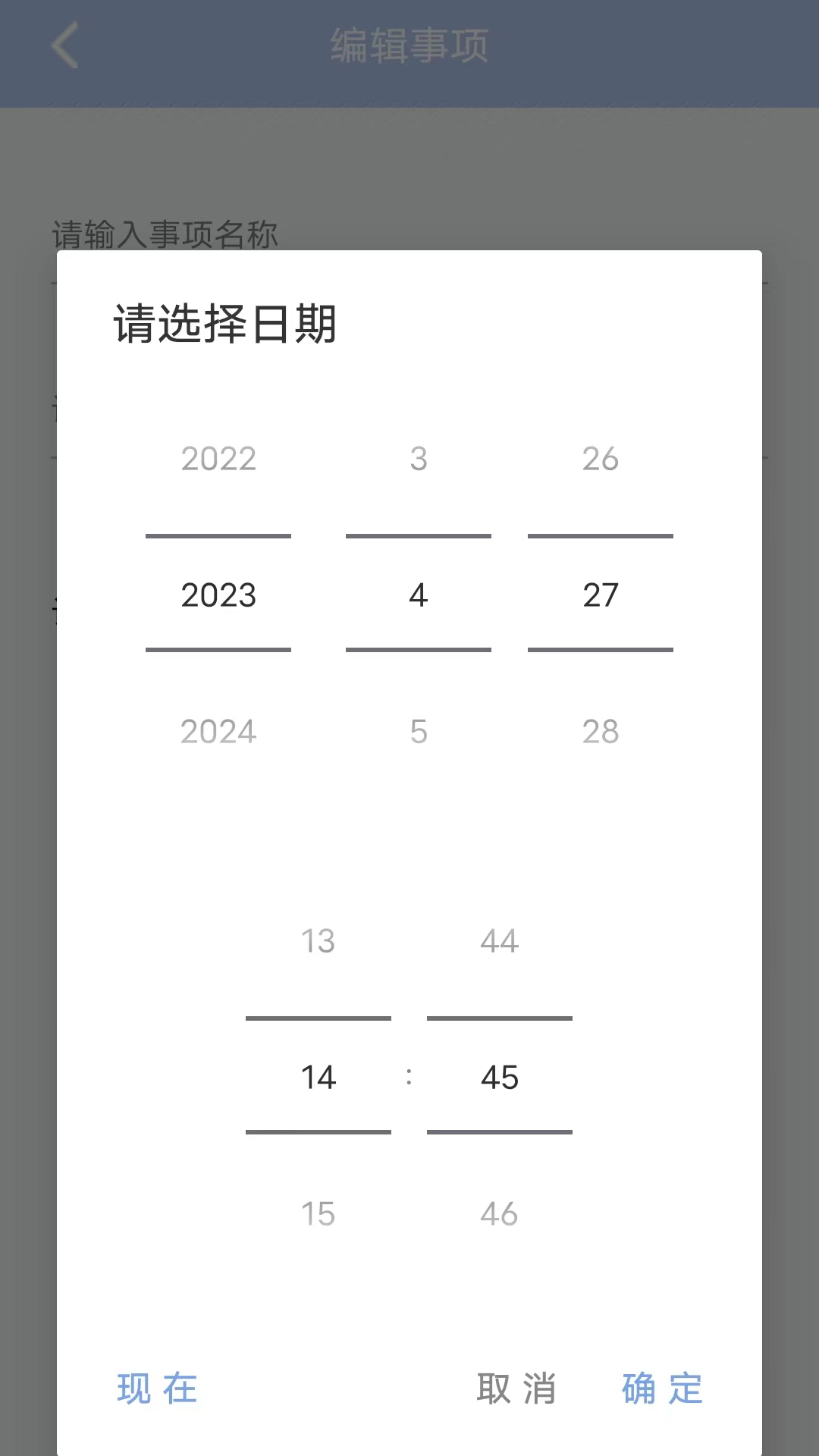Tap the selected day 27 field

[x=601, y=595]
